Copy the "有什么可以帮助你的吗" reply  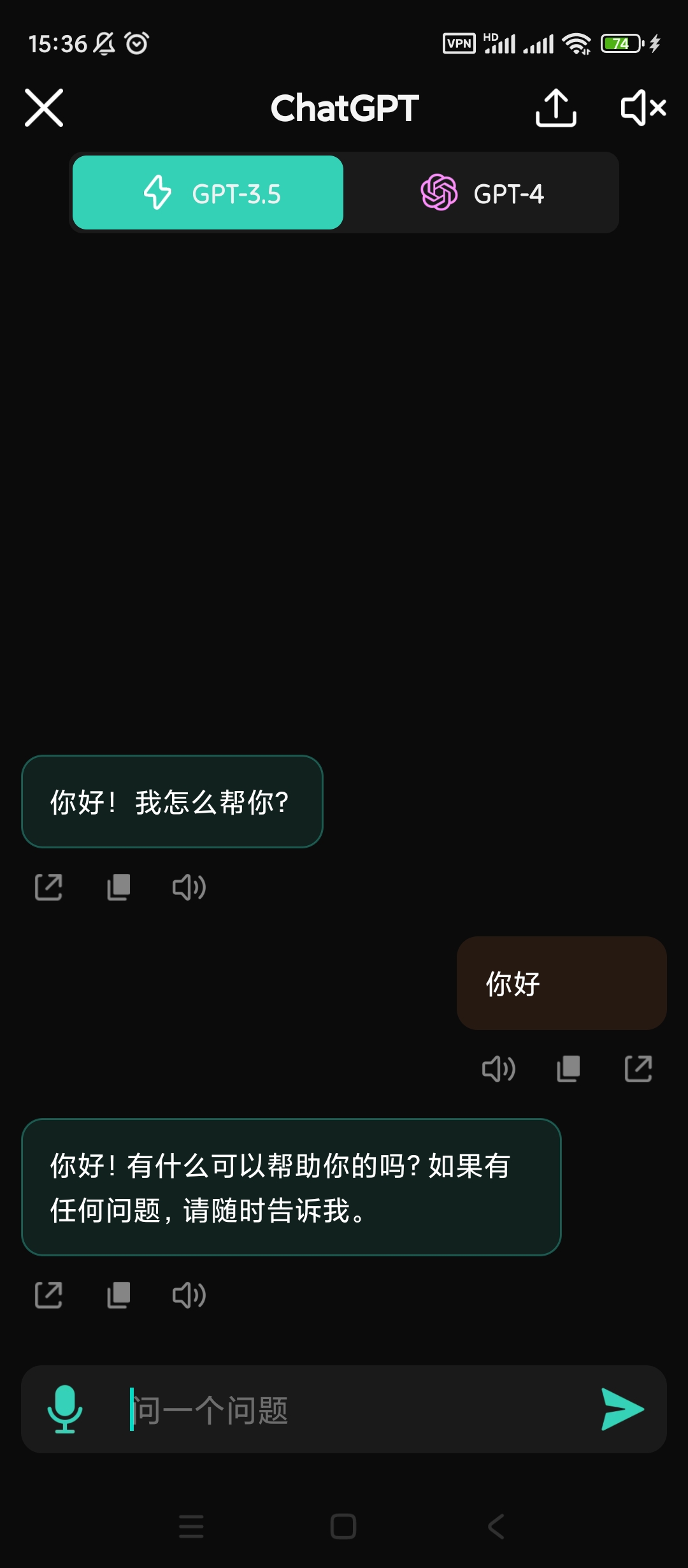click(x=118, y=1295)
